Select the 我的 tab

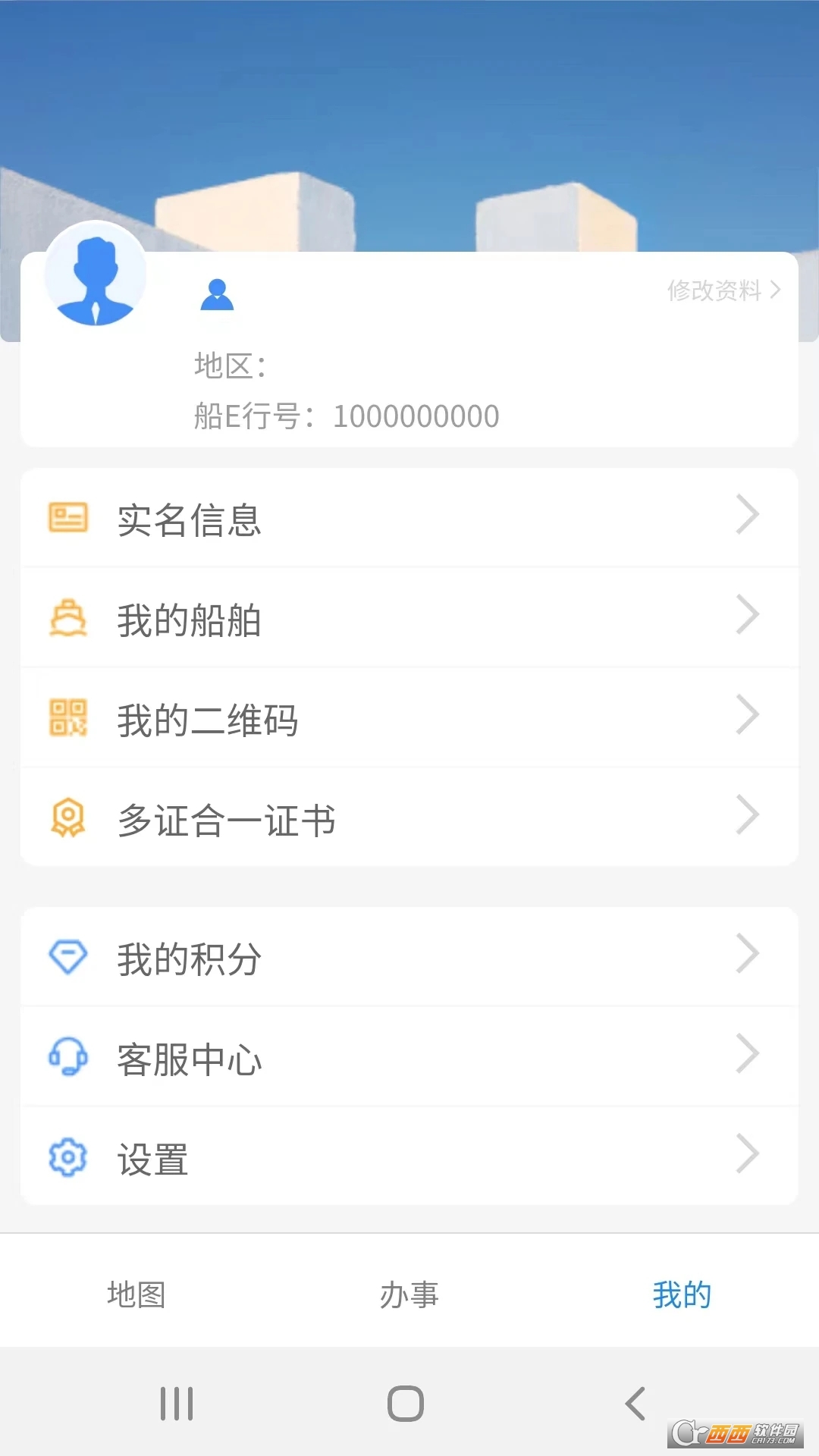tap(682, 1294)
